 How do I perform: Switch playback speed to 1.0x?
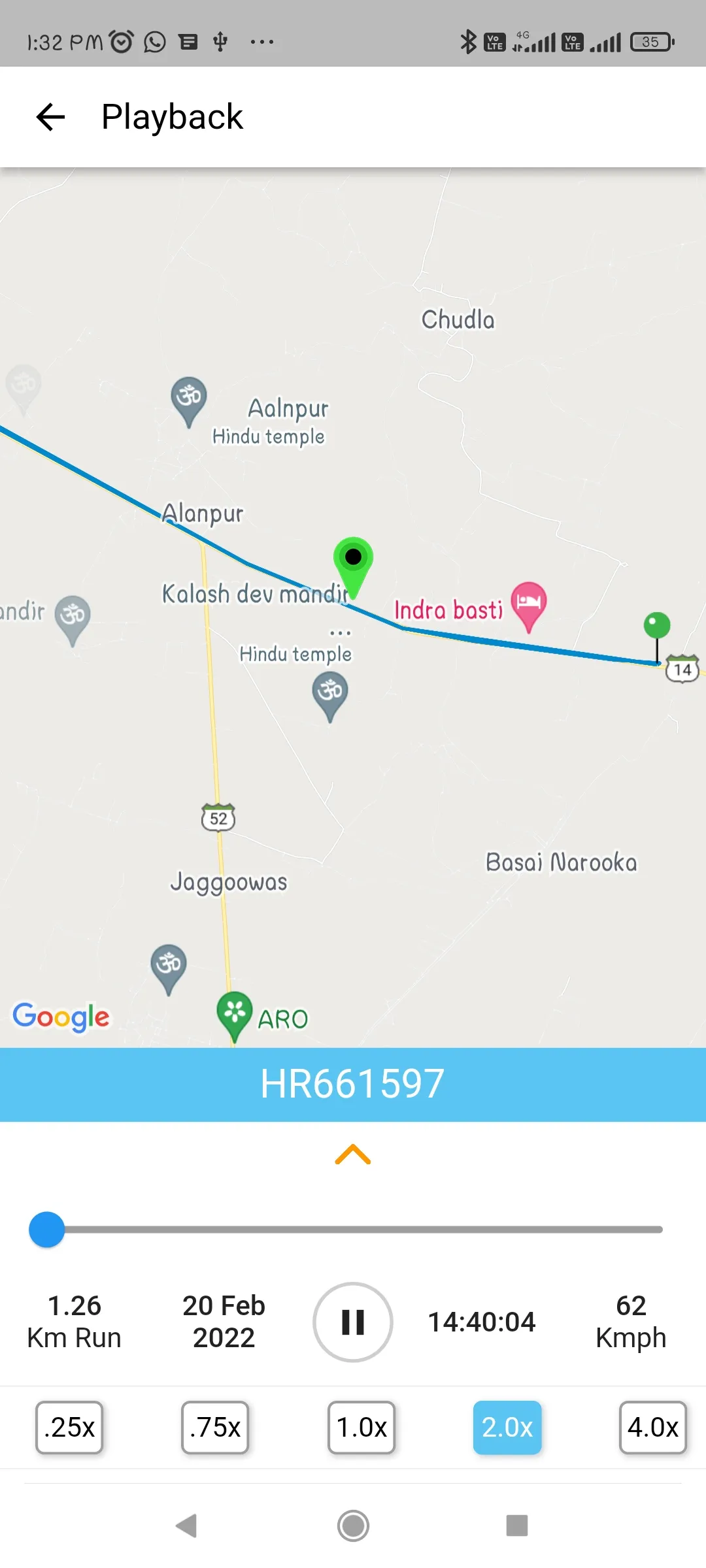click(x=361, y=1428)
